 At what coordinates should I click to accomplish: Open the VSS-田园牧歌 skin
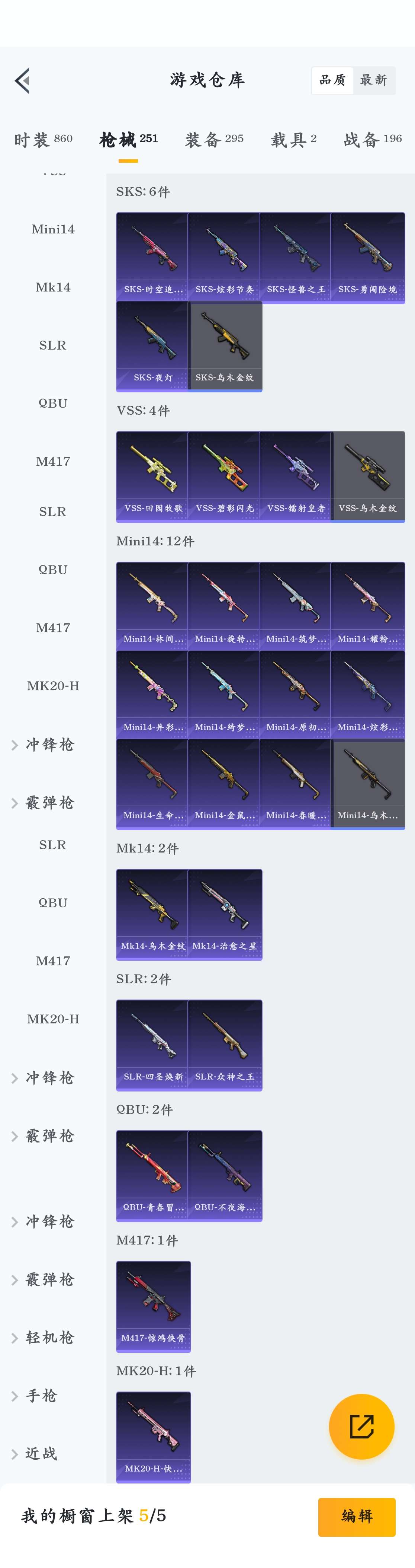coord(152,475)
